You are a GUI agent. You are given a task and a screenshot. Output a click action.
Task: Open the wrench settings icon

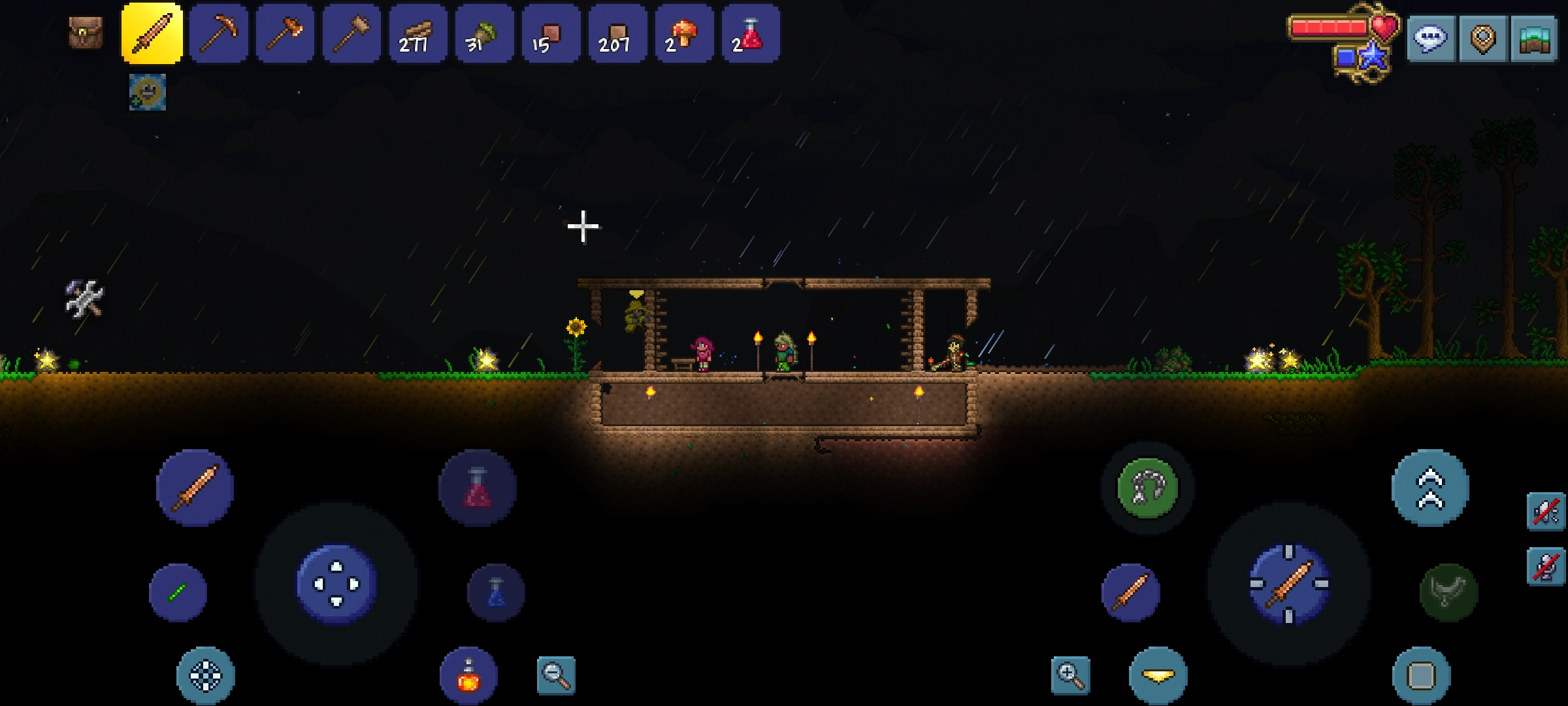click(x=84, y=299)
